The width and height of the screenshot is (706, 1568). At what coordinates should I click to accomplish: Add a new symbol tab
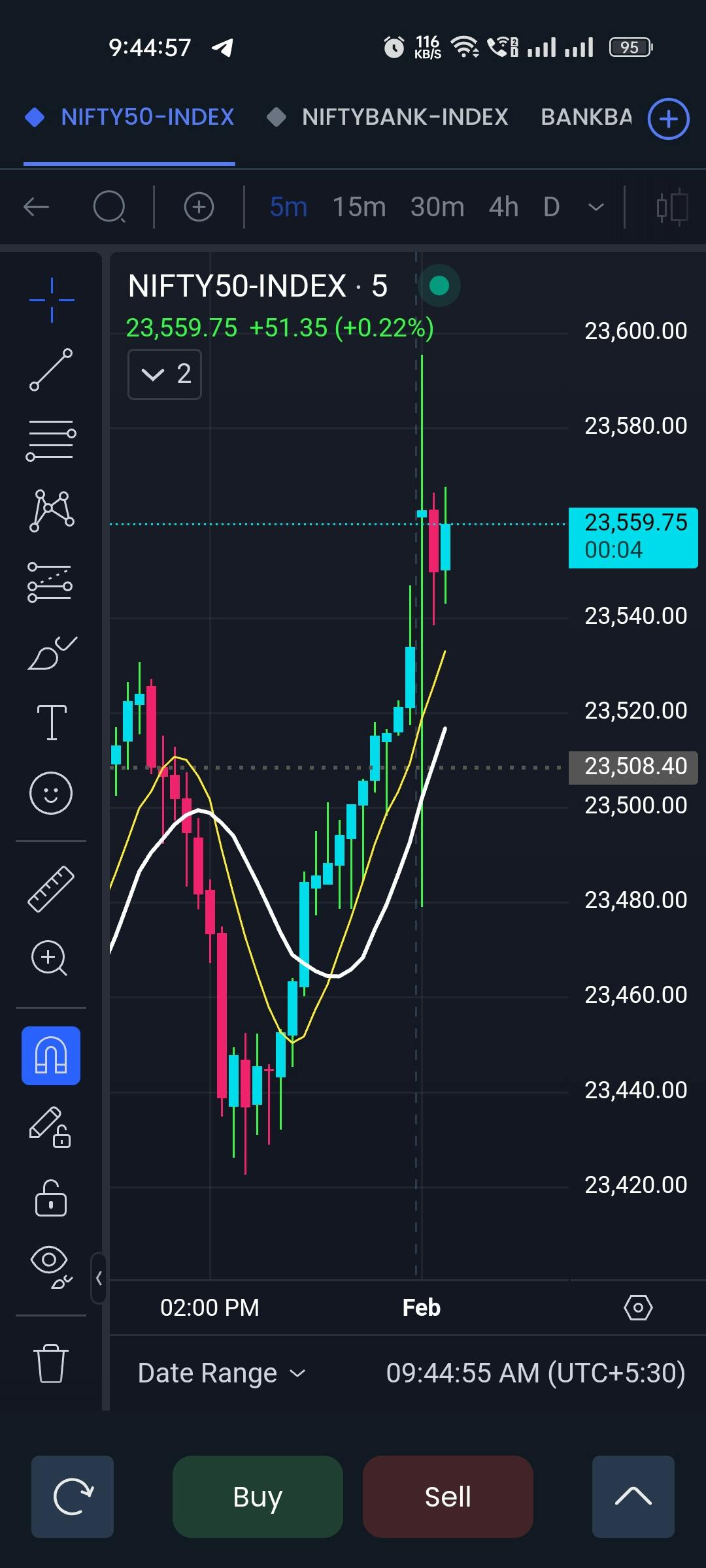click(x=668, y=119)
